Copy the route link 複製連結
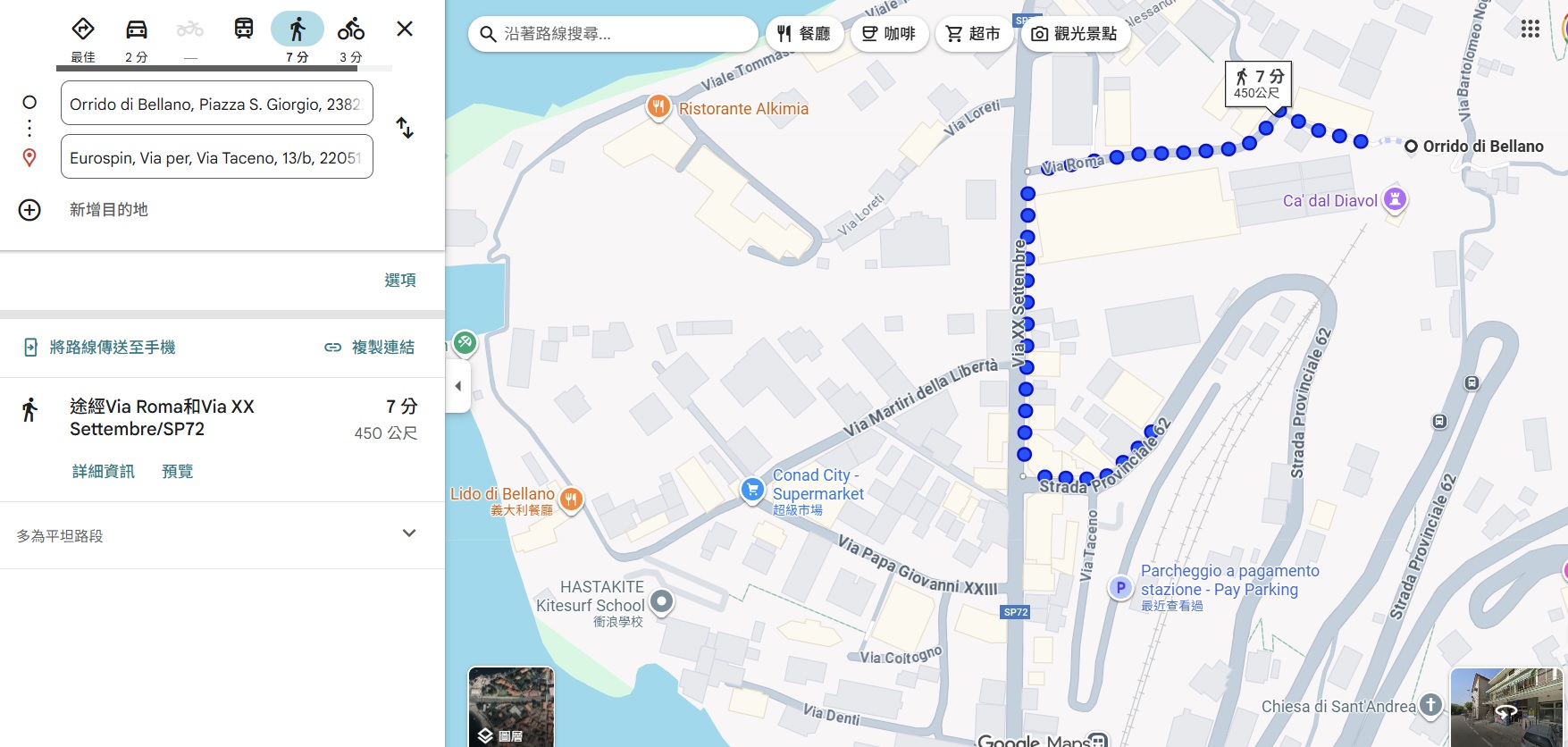 point(370,348)
